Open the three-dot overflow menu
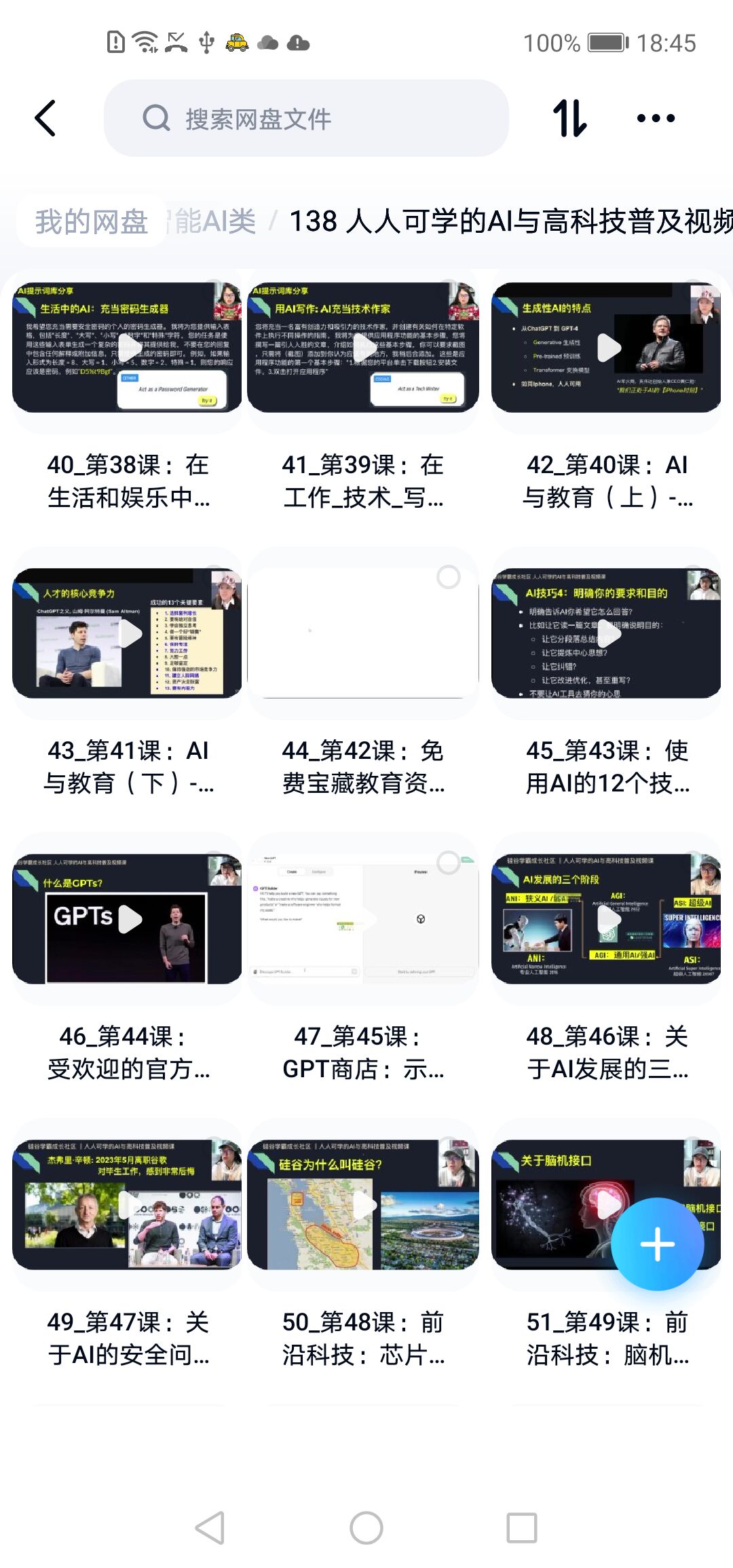The height and width of the screenshot is (1568, 733). click(656, 118)
